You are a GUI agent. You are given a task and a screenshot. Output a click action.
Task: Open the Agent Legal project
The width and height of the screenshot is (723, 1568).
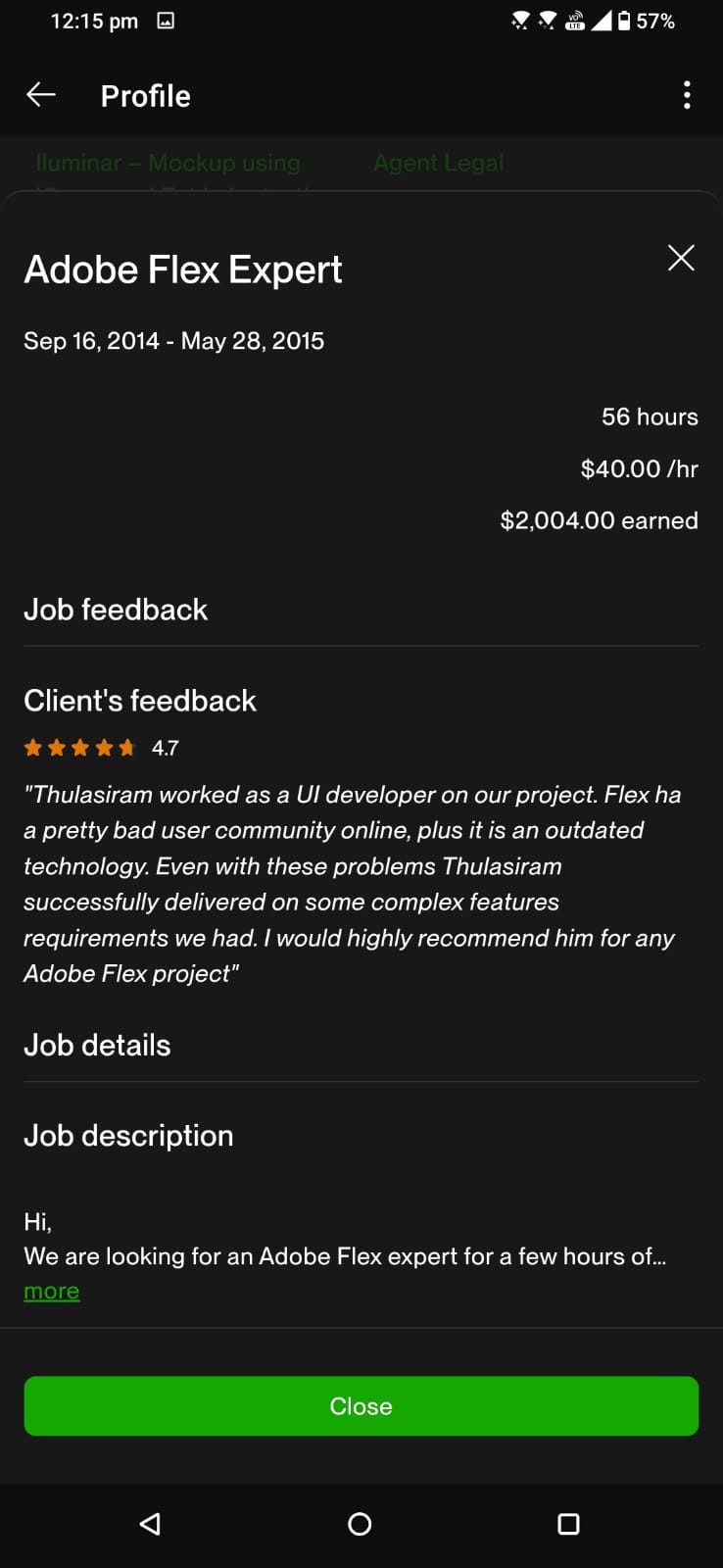[x=438, y=163]
